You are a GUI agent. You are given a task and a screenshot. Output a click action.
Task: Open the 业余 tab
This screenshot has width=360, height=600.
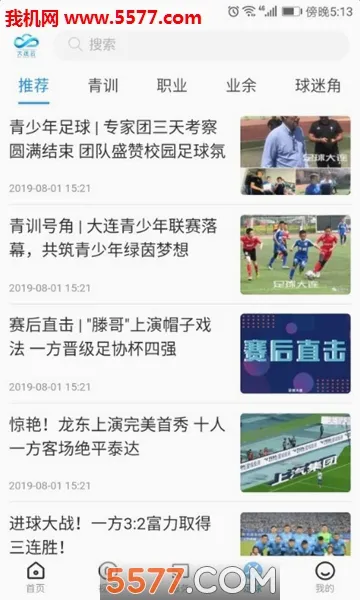click(x=241, y=85)
